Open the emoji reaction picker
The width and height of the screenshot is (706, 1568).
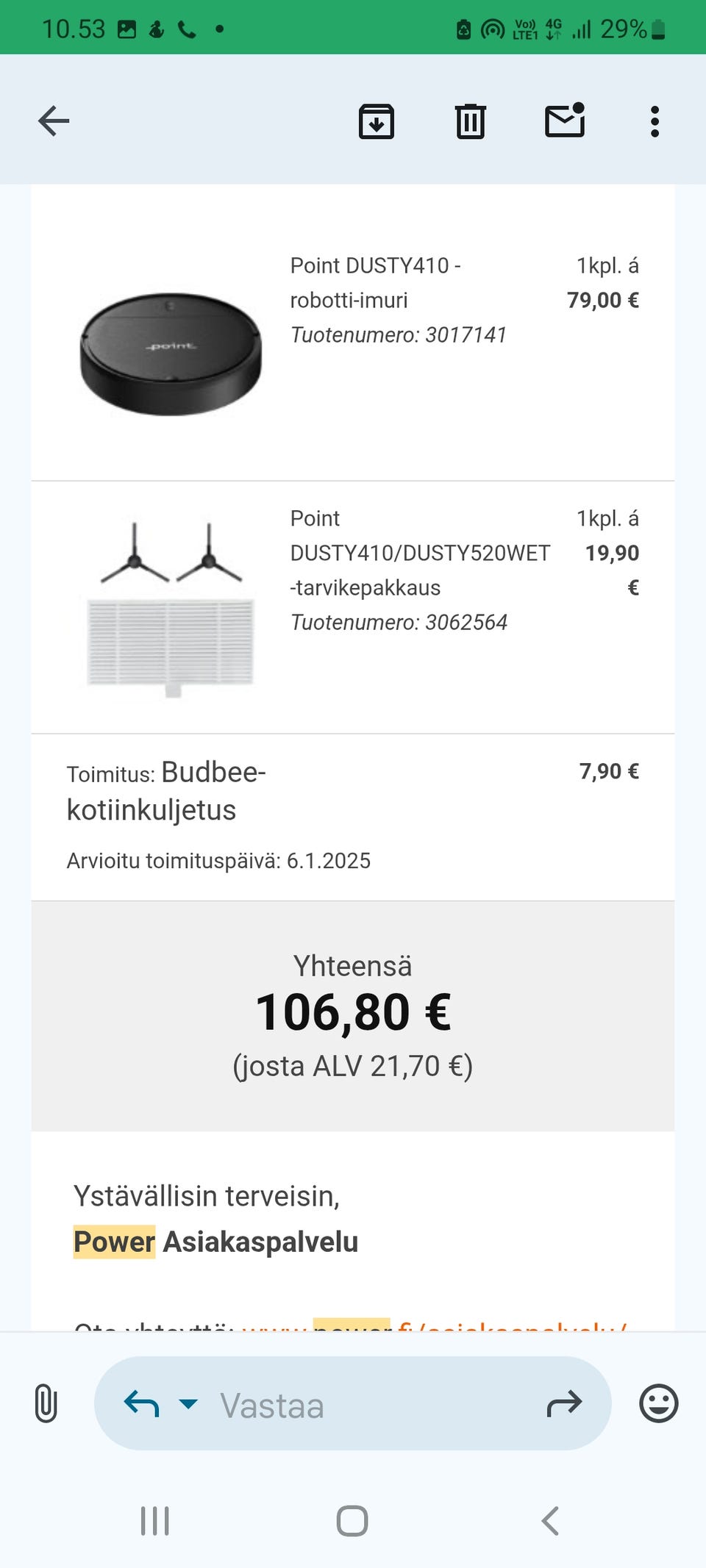coord(658,1403)
